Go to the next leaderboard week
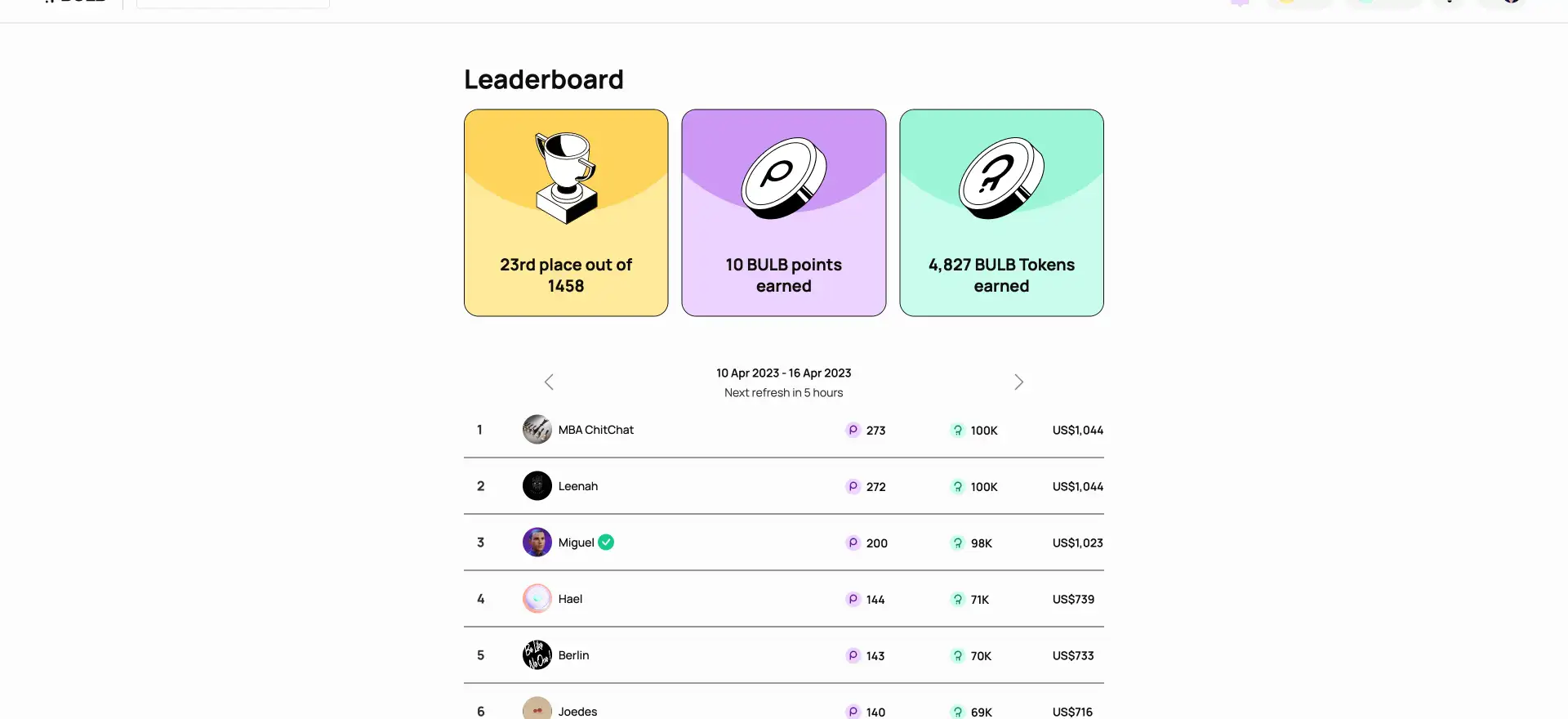Image resolution: width=1568 pixels, height=719 pixels. tap(1018, 382)
